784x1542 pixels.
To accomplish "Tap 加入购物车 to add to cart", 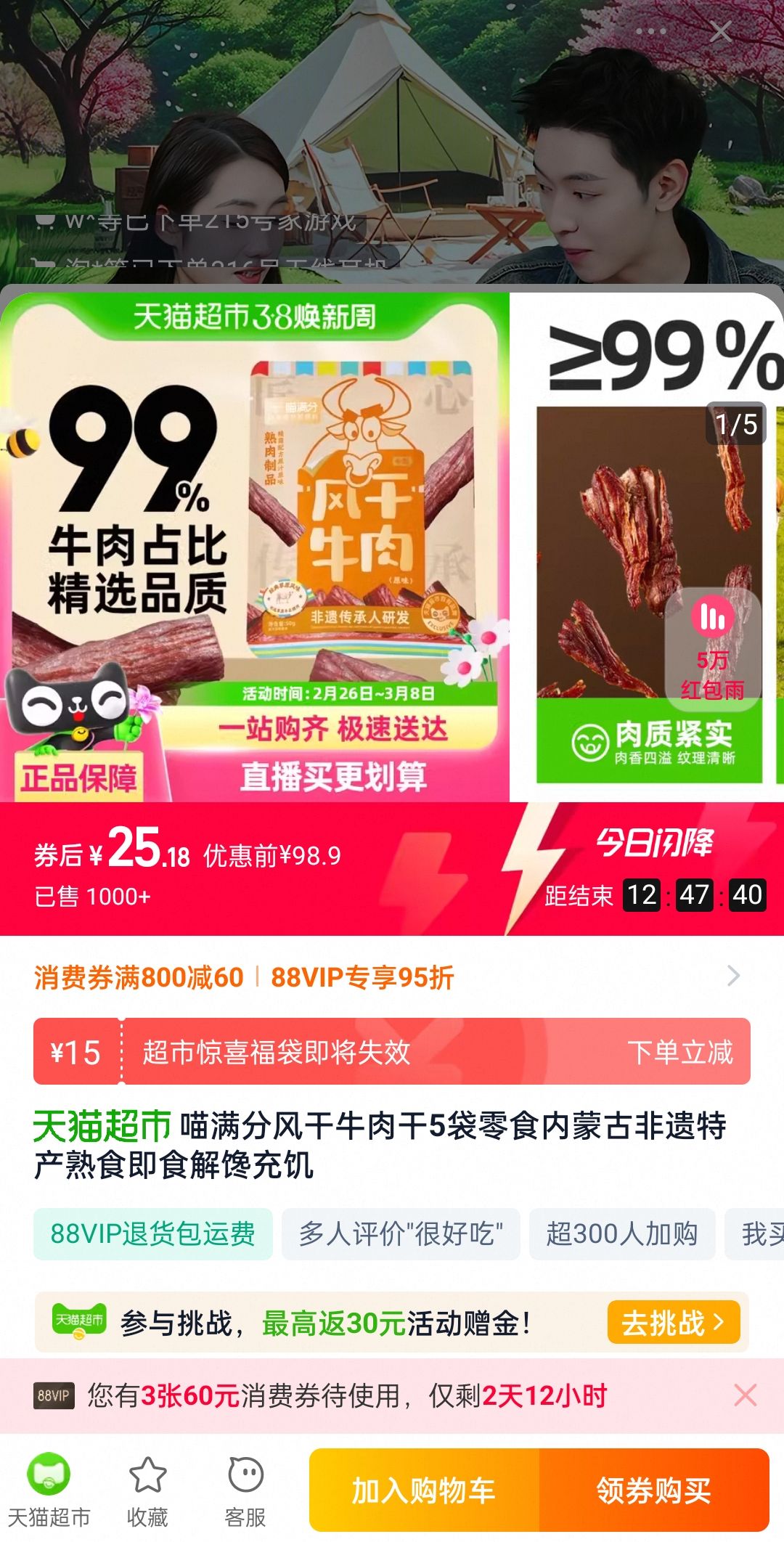I will click(424, 1490).
